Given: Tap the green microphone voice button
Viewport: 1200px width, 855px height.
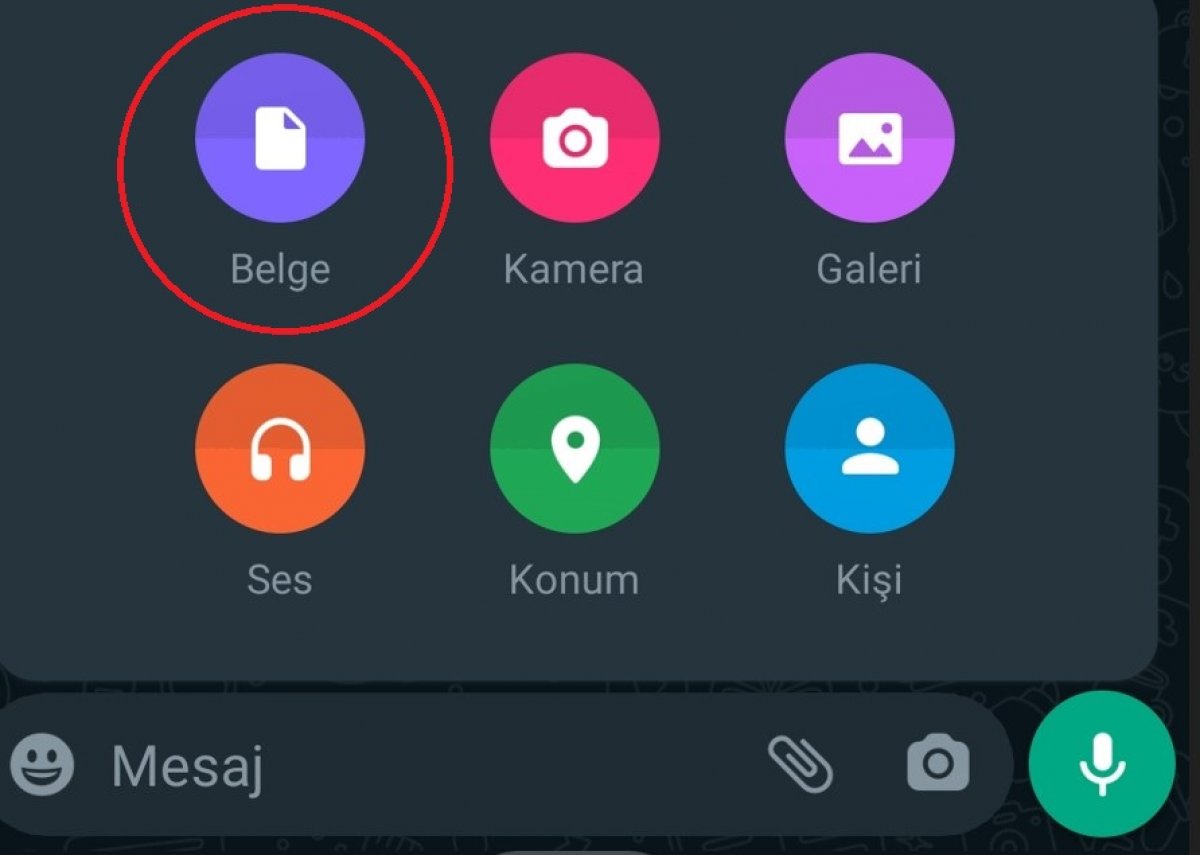Looking at the screenshot, I should pos(1101,764).
